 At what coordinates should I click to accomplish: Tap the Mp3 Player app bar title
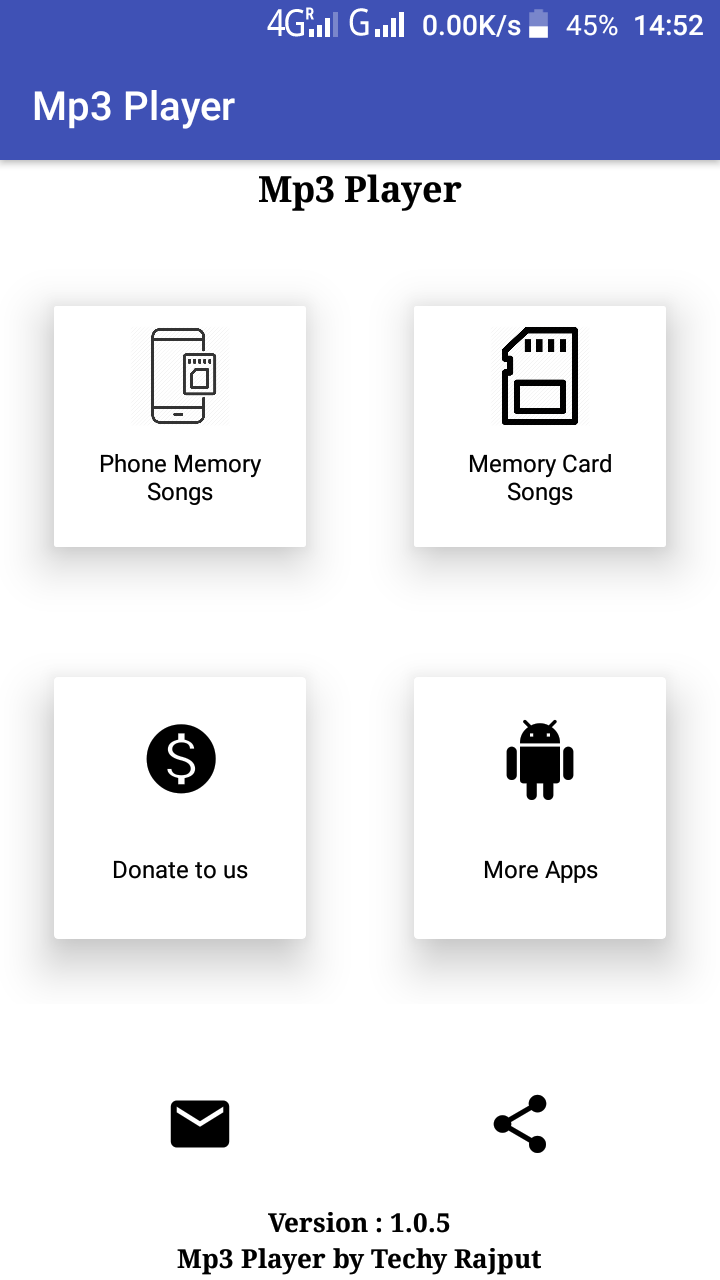coord(133,105)
